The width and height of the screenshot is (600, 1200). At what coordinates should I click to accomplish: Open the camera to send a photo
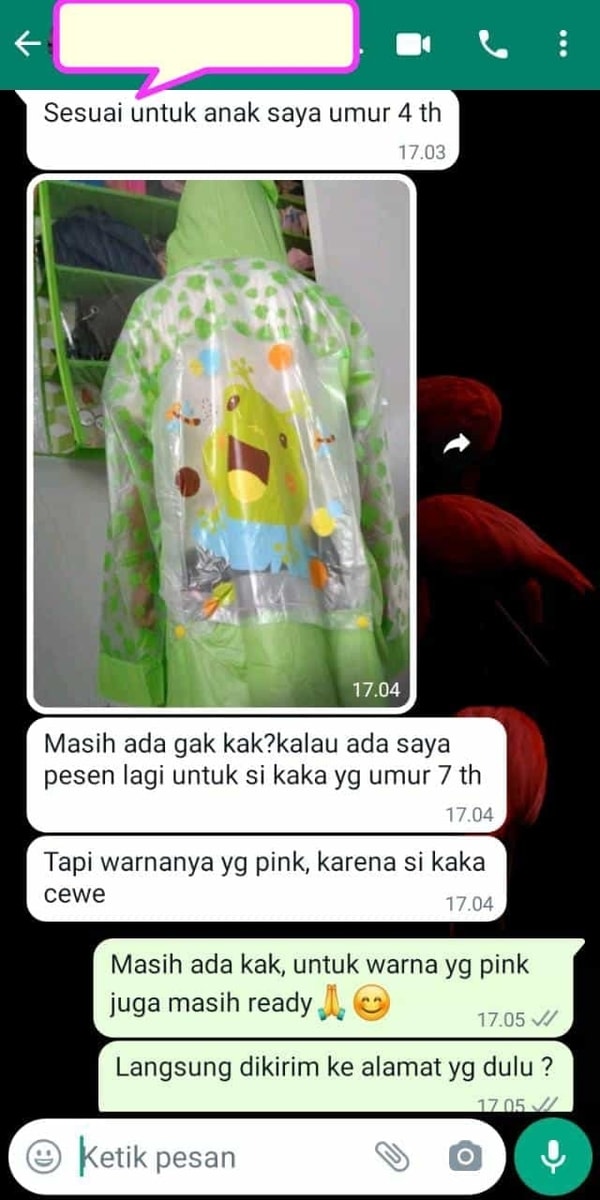463,1157
